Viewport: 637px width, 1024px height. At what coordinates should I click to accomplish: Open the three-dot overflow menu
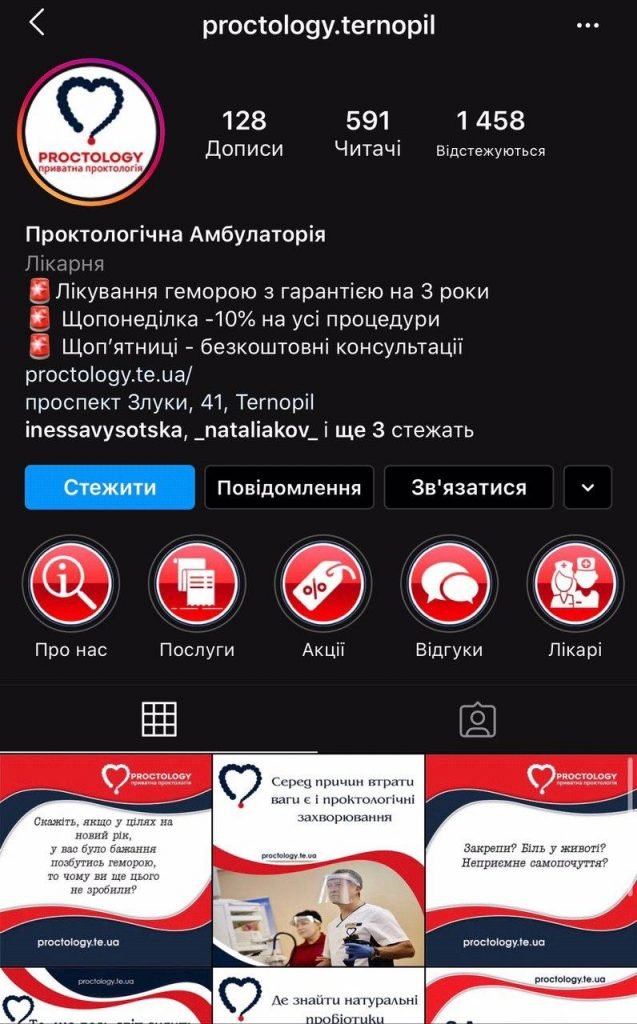[588, 25]
